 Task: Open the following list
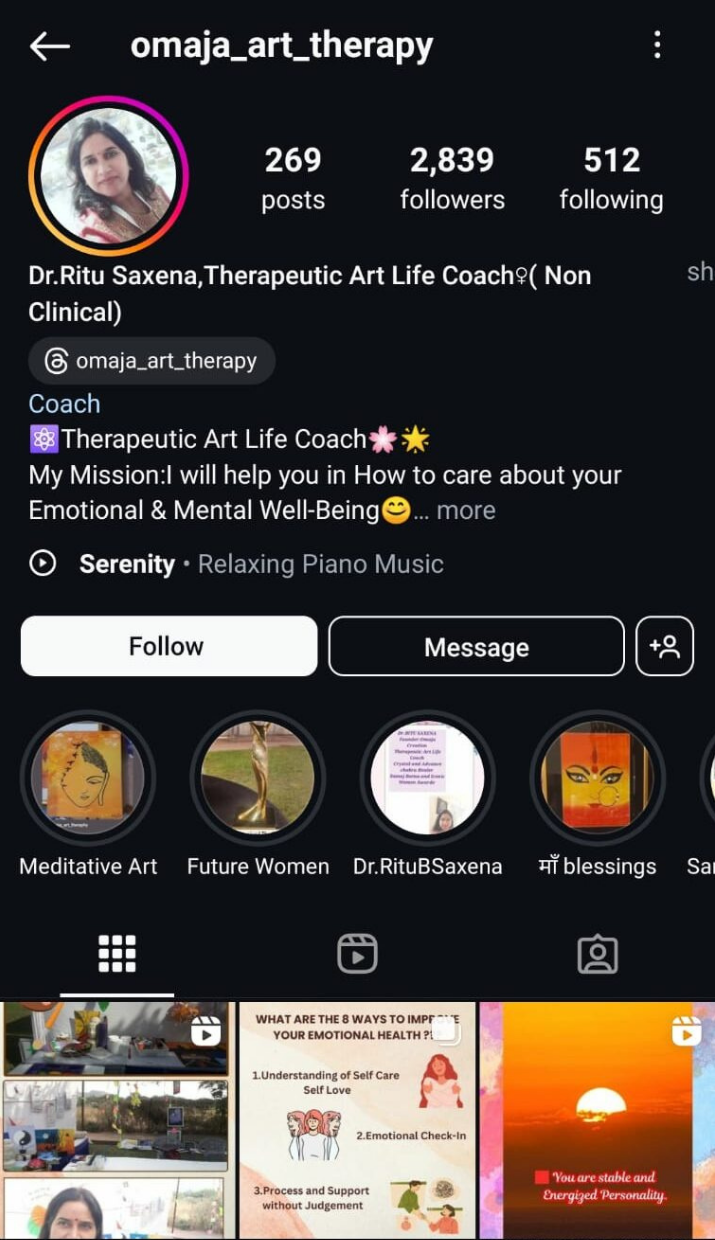click(610, 179)
